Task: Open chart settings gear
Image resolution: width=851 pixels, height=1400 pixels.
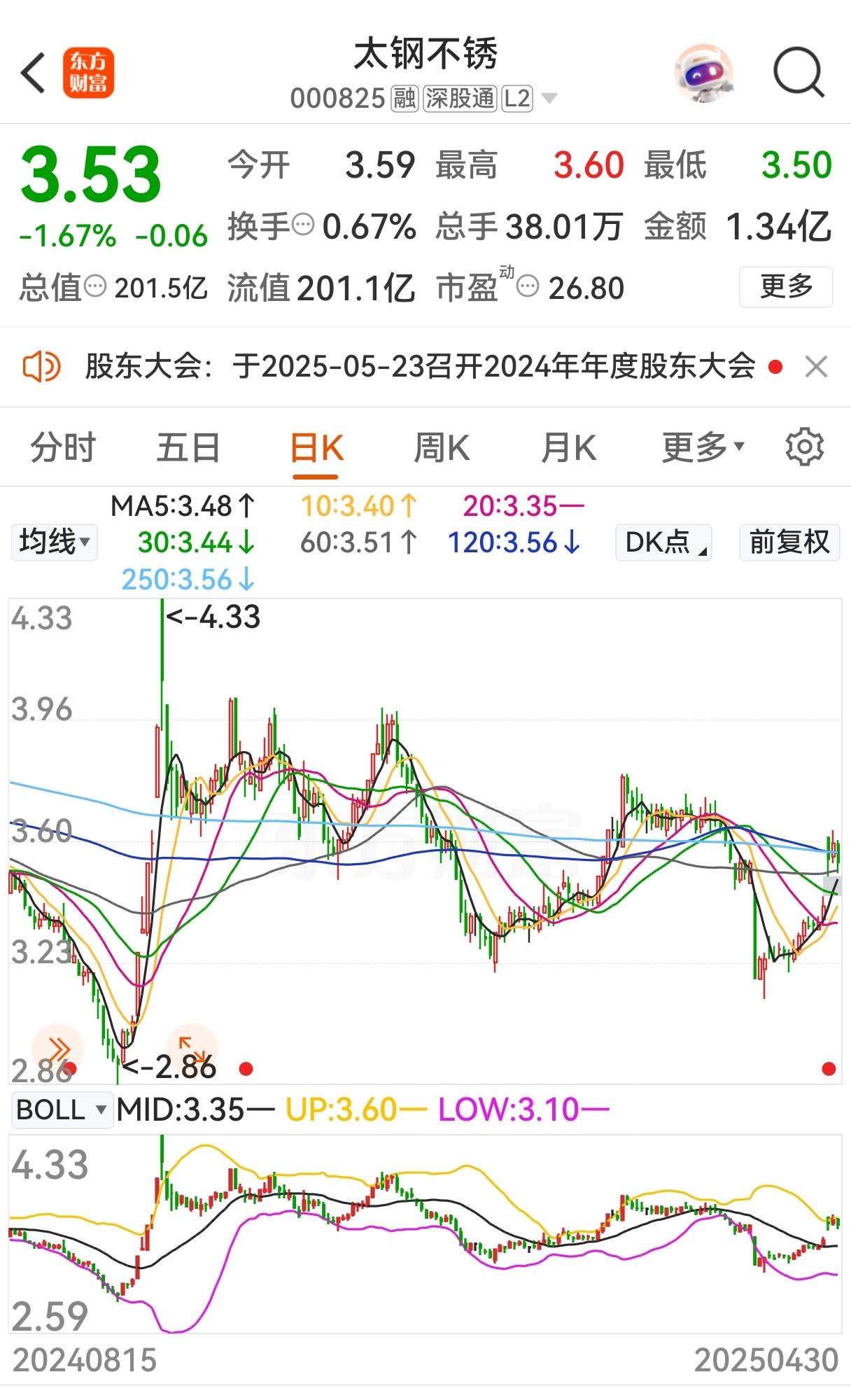Action: tap(805, 447)
